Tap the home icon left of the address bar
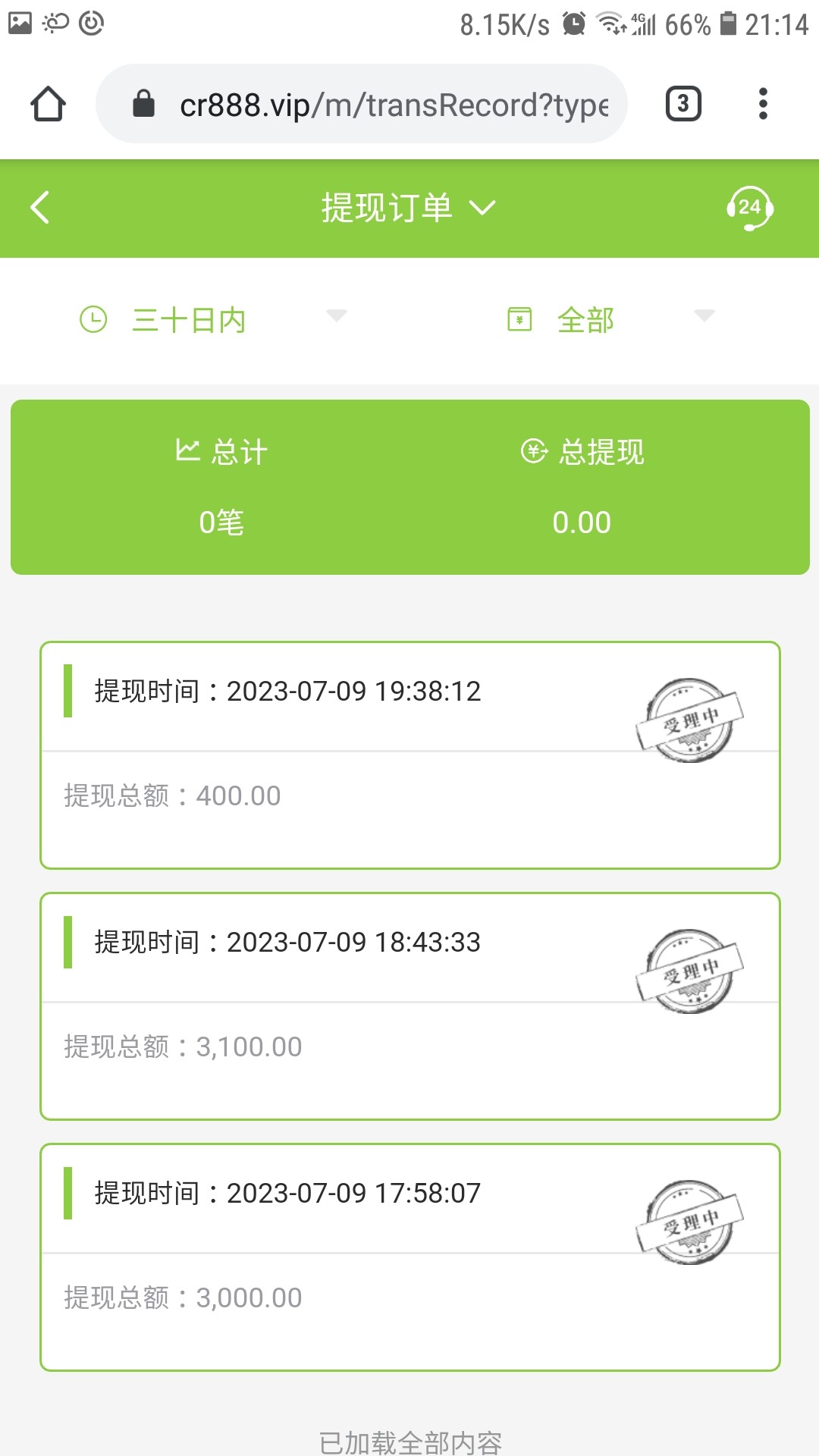This screenshot has height=1456, width=819. click(x=48, y=103)
